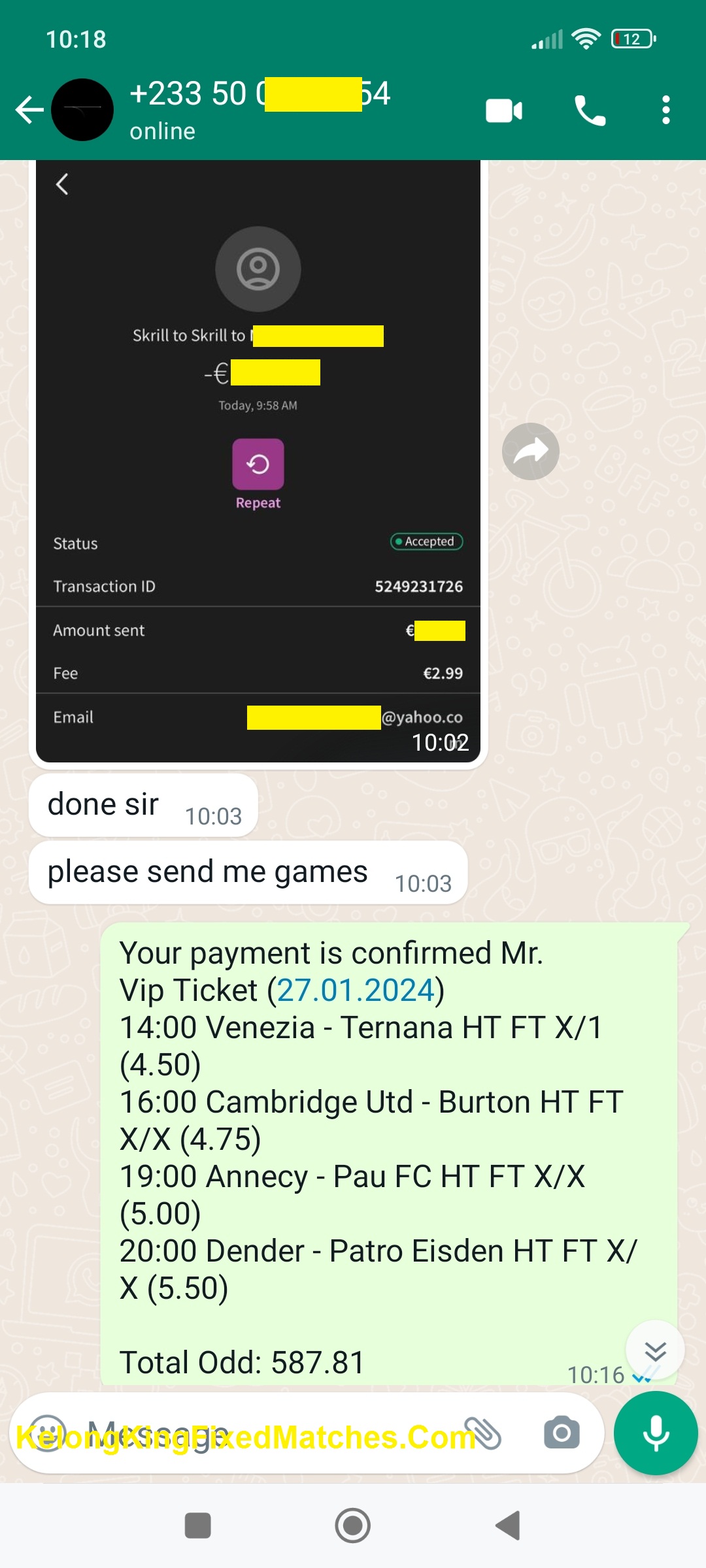Start a video call with this contact
Image resolution: width=706 pixels, height=1568 pixels.
point(504,110)
